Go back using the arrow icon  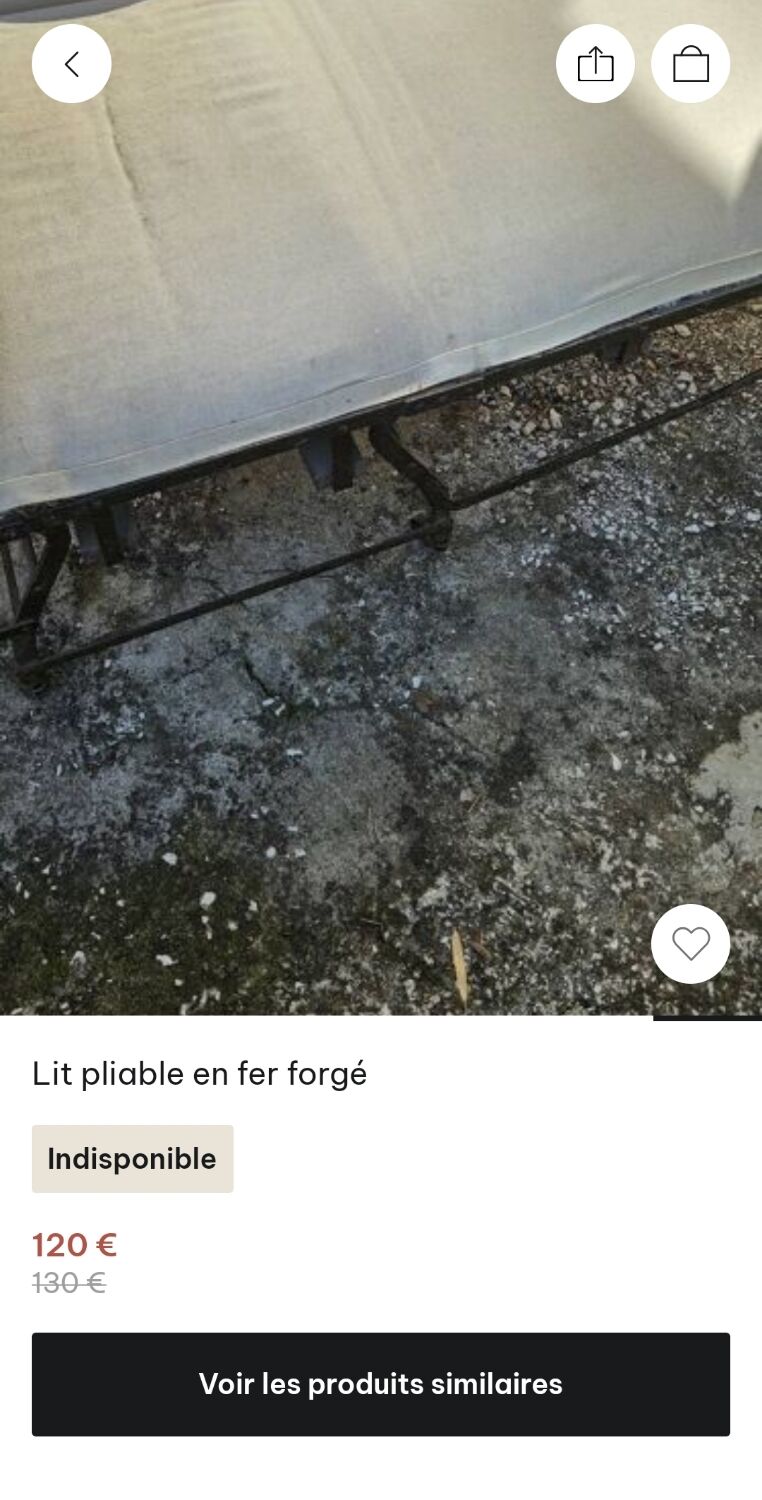(x=71, y=64)
